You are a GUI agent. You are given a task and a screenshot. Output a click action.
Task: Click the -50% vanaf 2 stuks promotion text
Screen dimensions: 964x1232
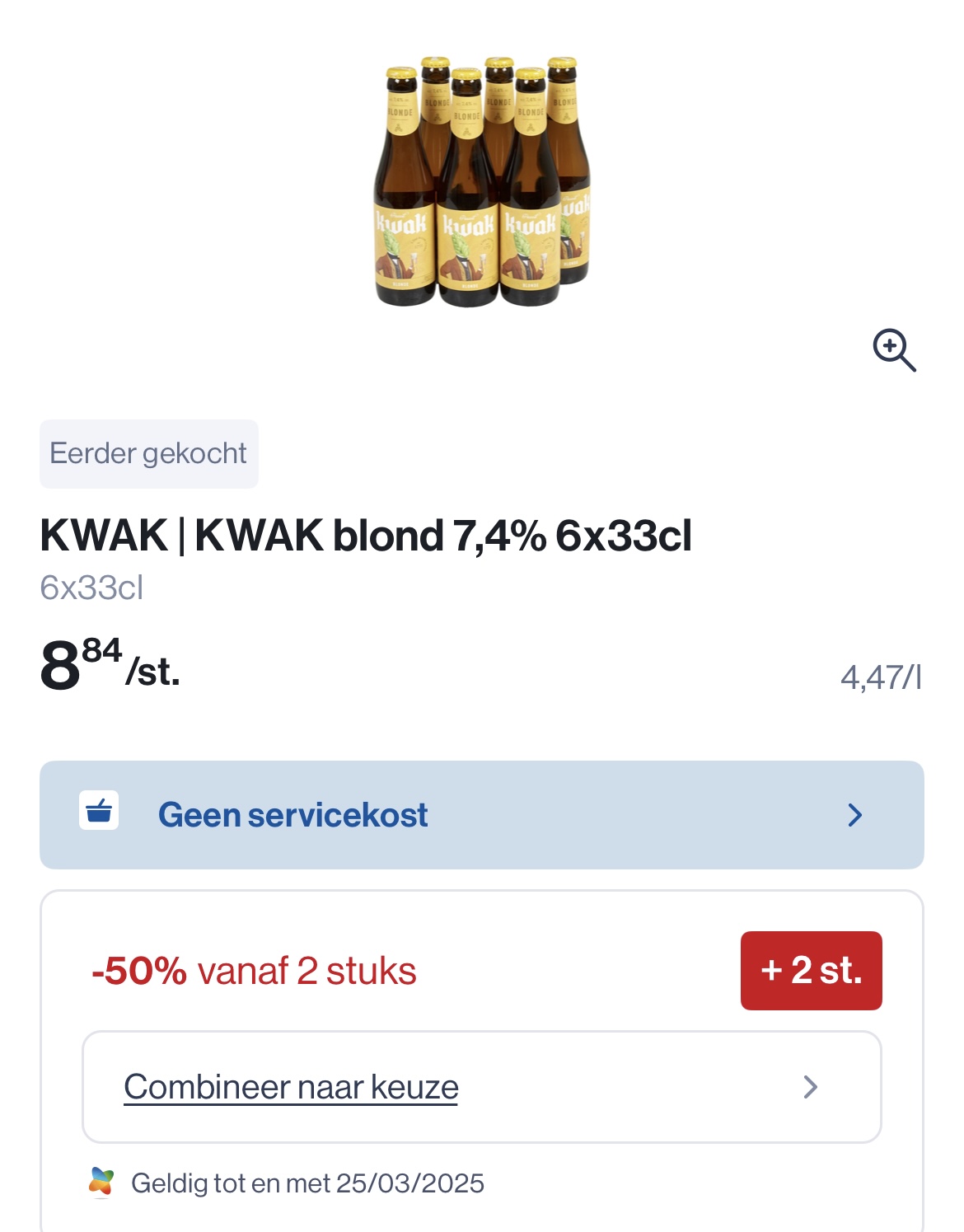click(x=255, y=972)
